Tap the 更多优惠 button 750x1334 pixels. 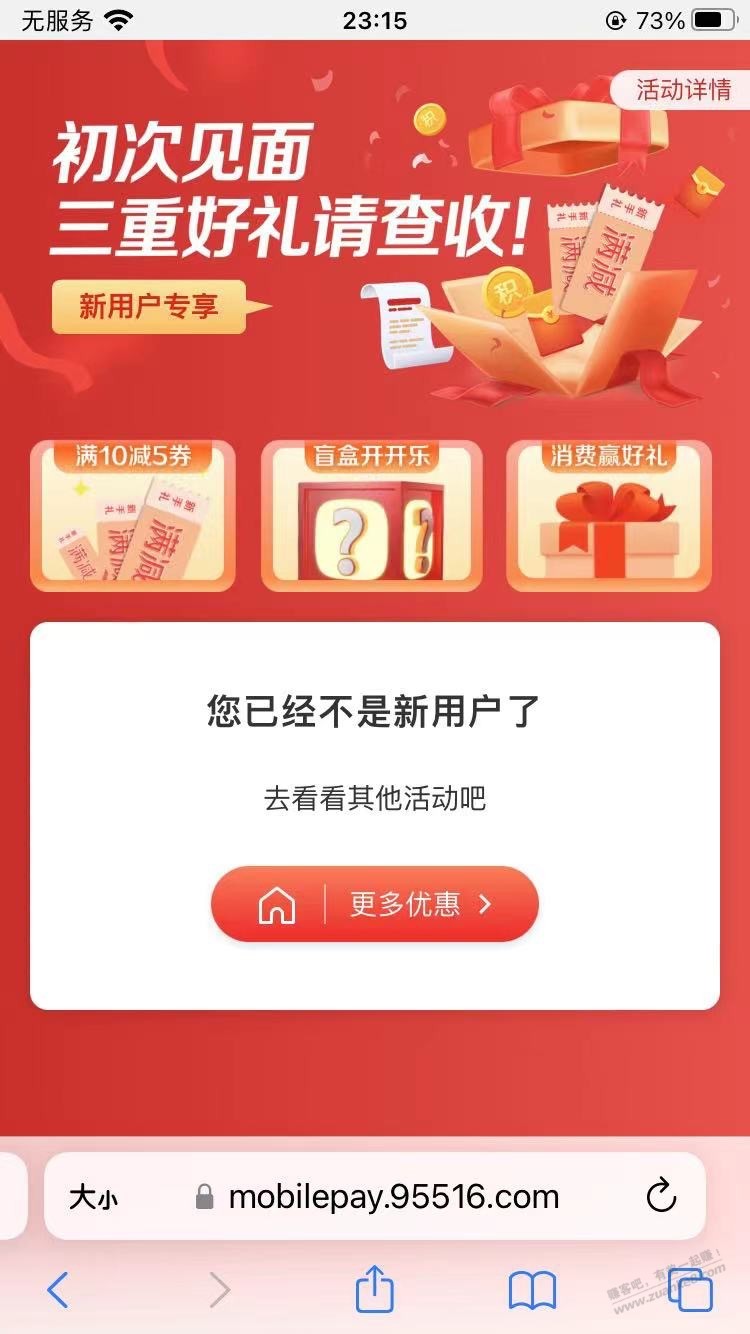(420, 905)
